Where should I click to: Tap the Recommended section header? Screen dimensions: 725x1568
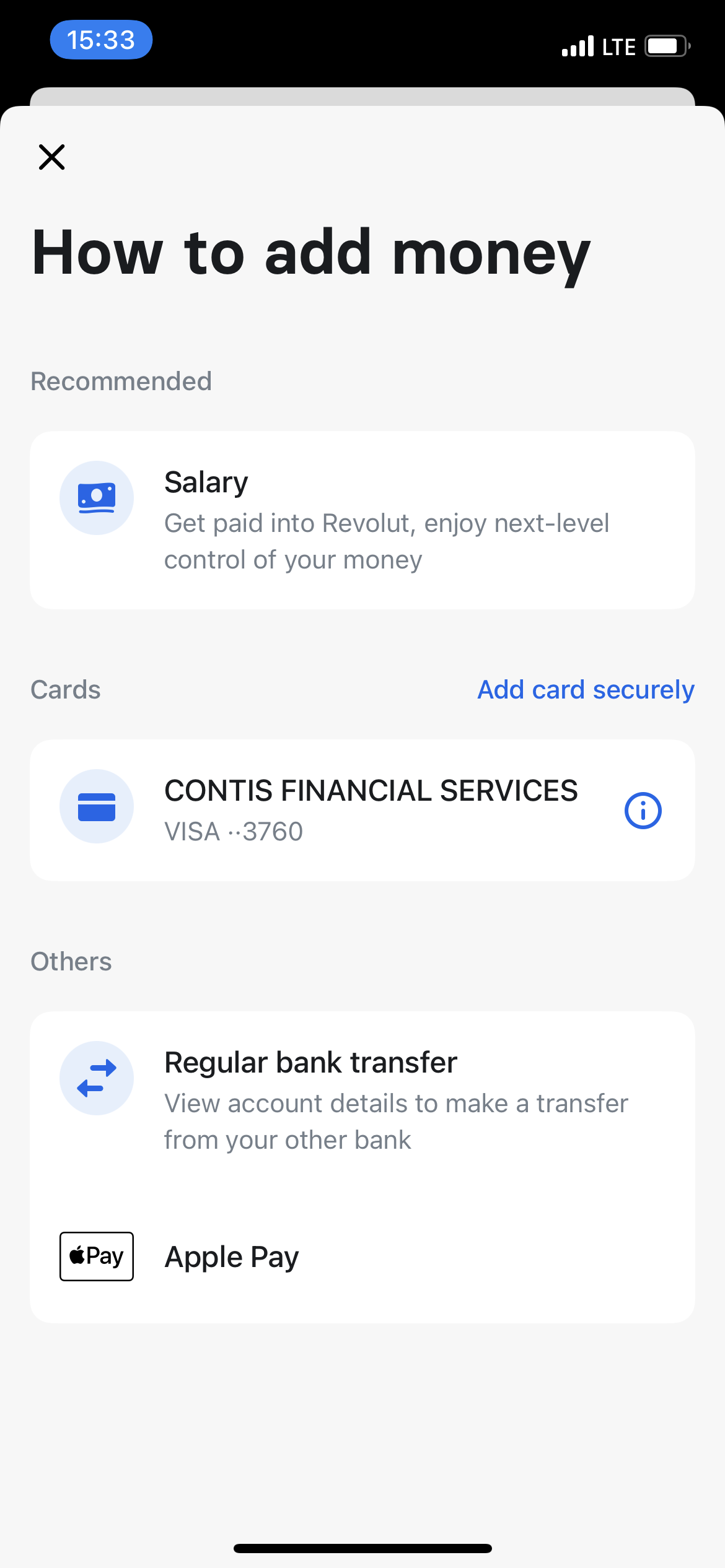[x=121, y=381]
